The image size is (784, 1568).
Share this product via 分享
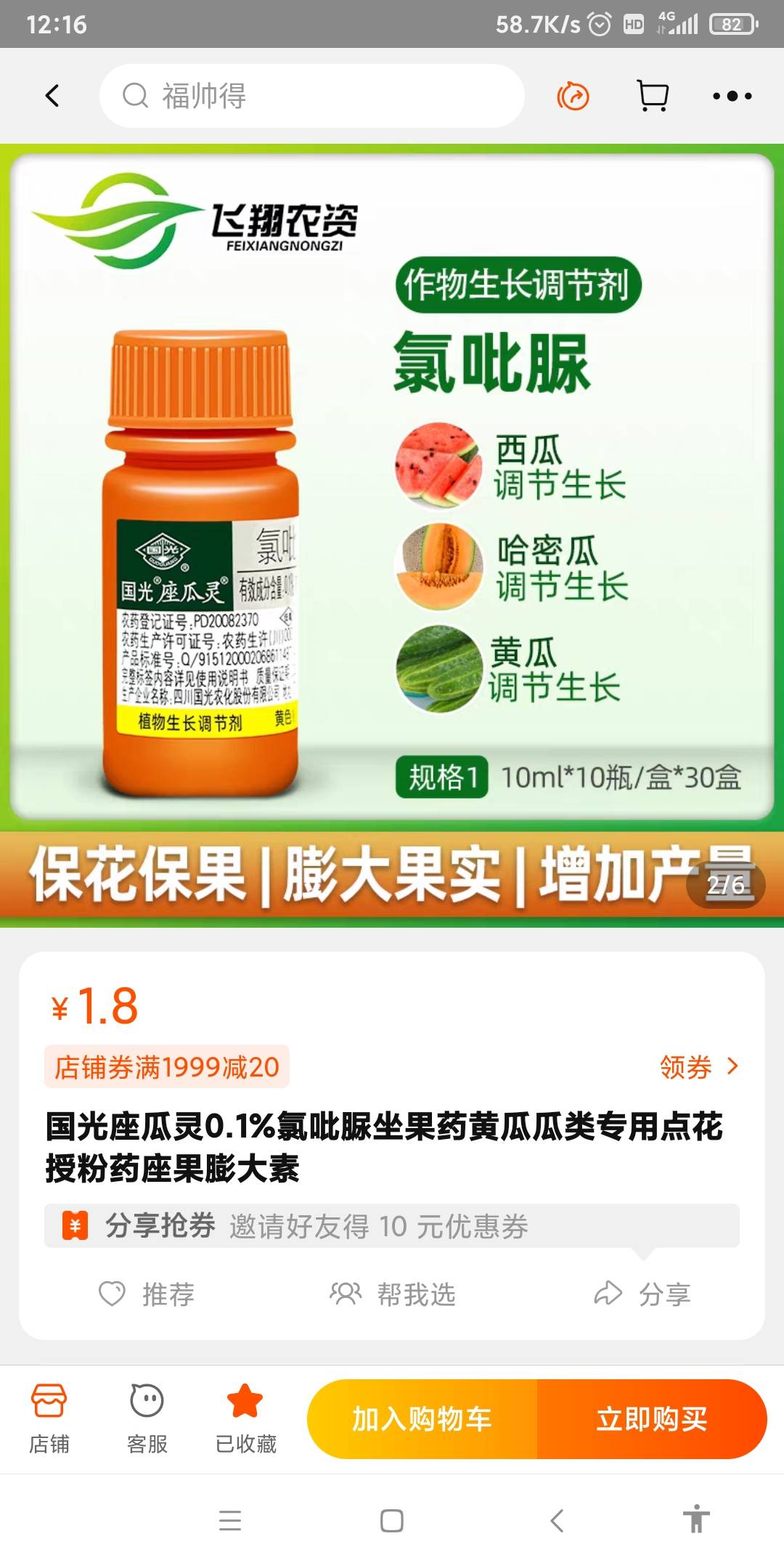click(x=642, y=1294)
